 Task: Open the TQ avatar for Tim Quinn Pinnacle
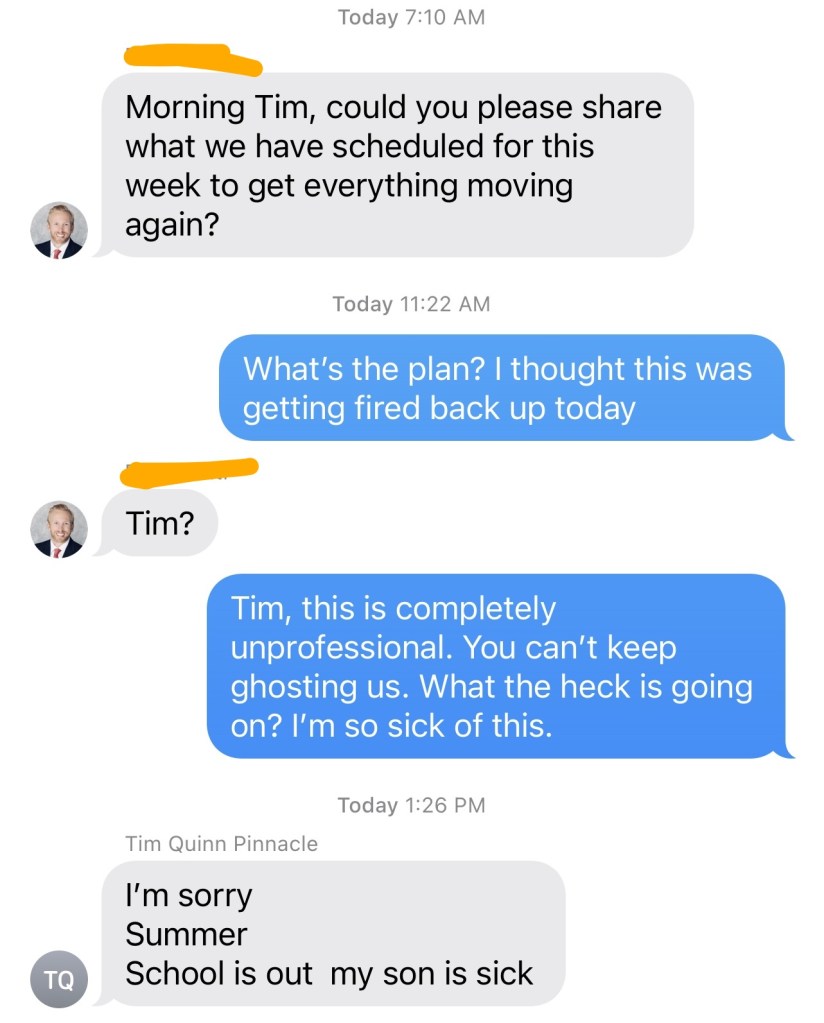[x=59, y=979]
